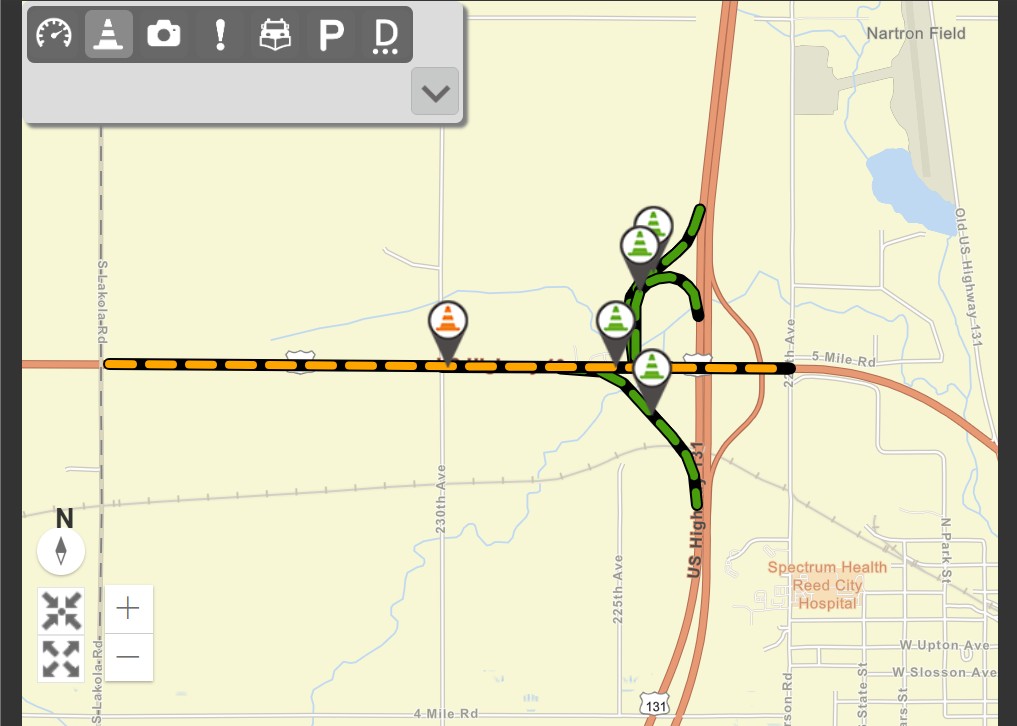
Task: Toggle the parking P layer
Action: tap(331, 35)
